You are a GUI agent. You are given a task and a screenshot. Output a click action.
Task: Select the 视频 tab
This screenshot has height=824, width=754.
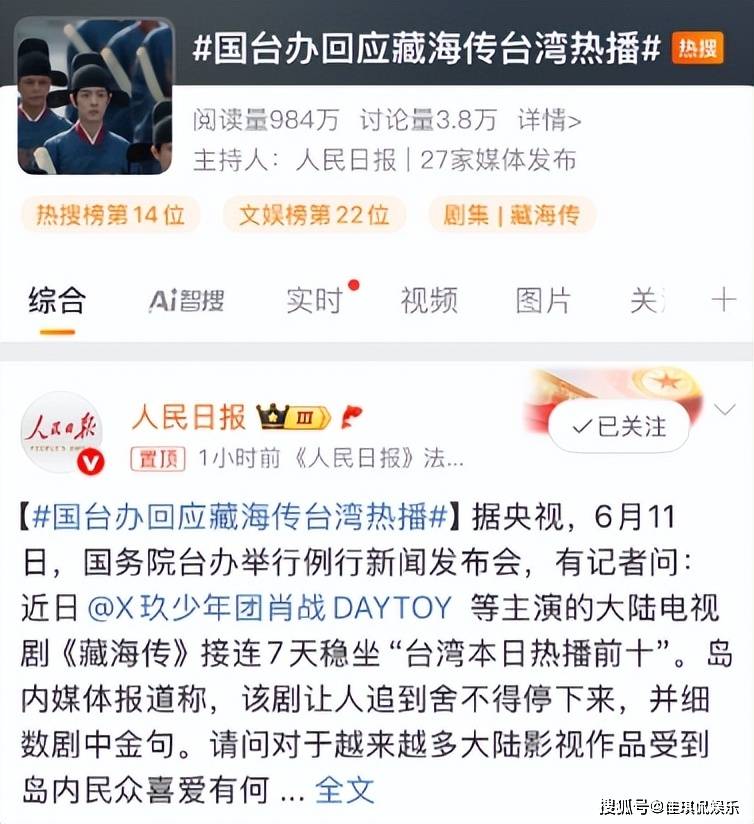[x=429, y=300]
